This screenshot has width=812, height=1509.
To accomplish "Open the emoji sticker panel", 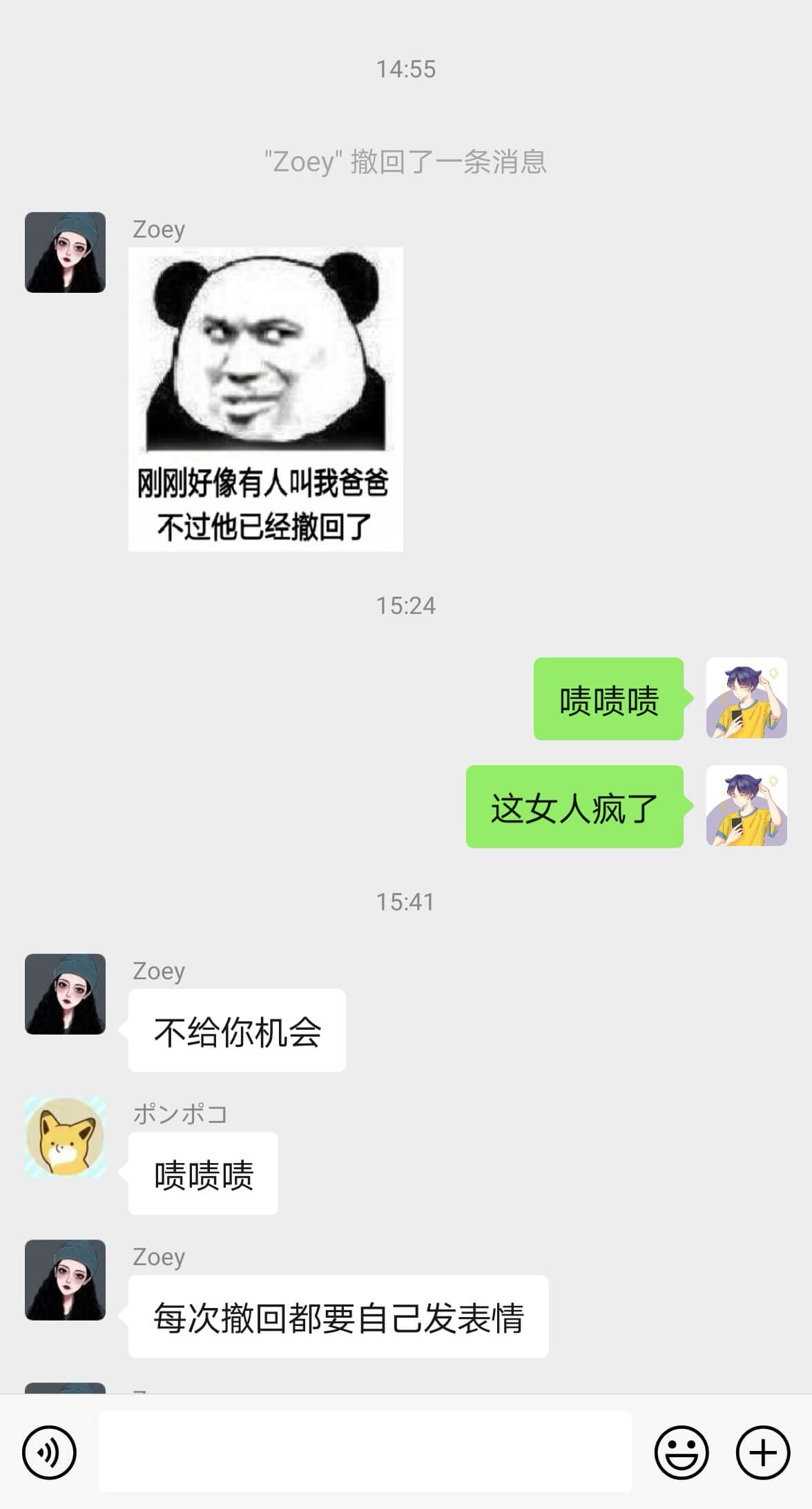I will [x=681, y=1452].
